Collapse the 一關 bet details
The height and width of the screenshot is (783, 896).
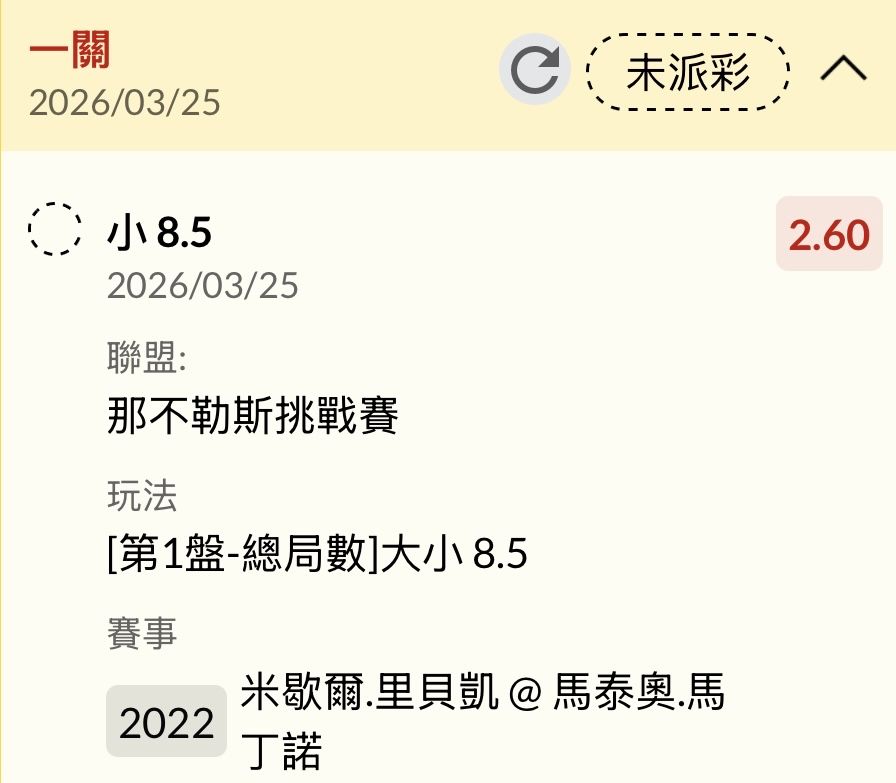point(843,69)
